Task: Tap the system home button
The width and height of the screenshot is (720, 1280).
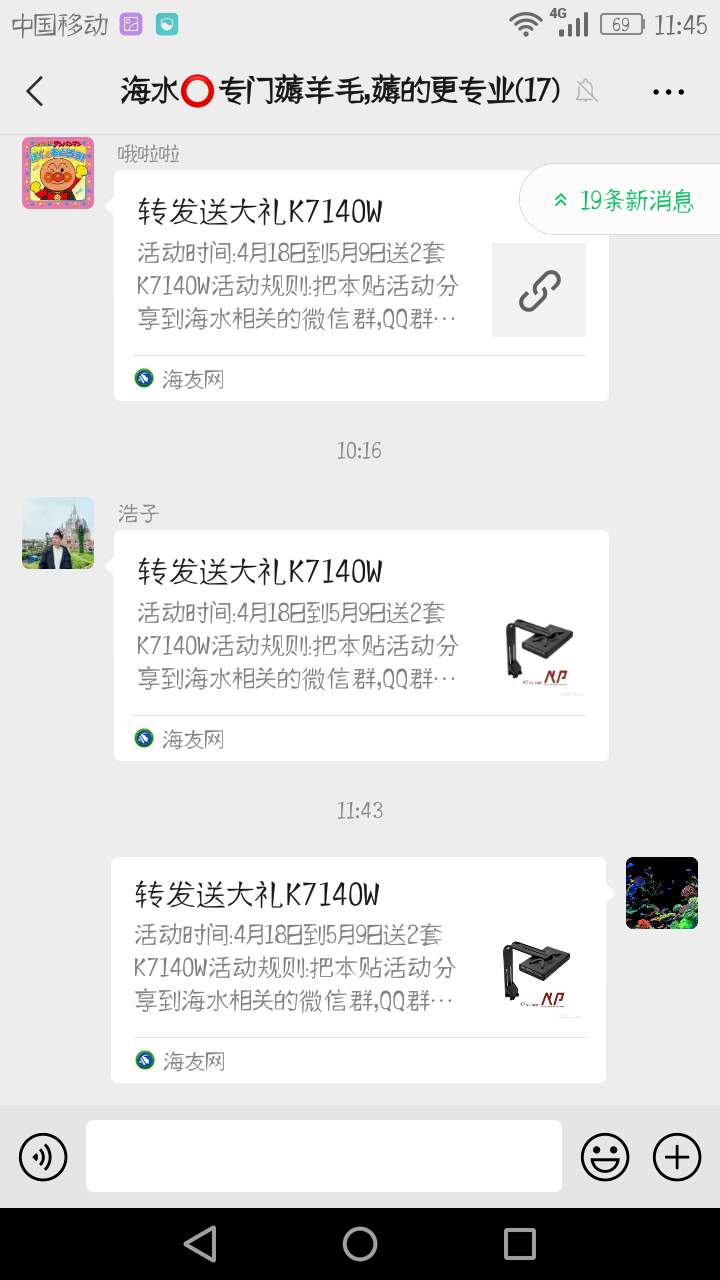Action: [x=360, y=1244]
